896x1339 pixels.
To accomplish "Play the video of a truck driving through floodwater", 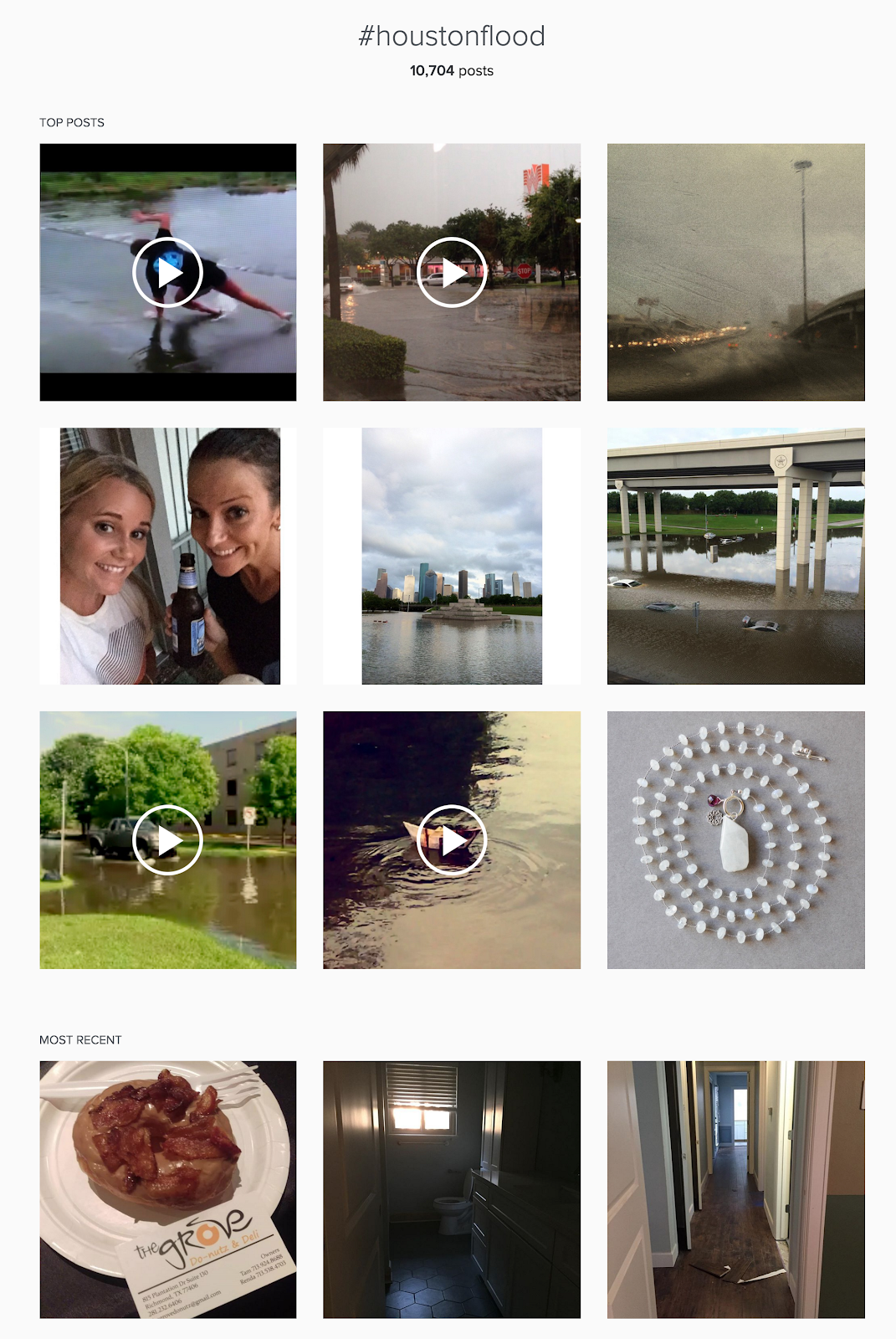I will [167, 840].
